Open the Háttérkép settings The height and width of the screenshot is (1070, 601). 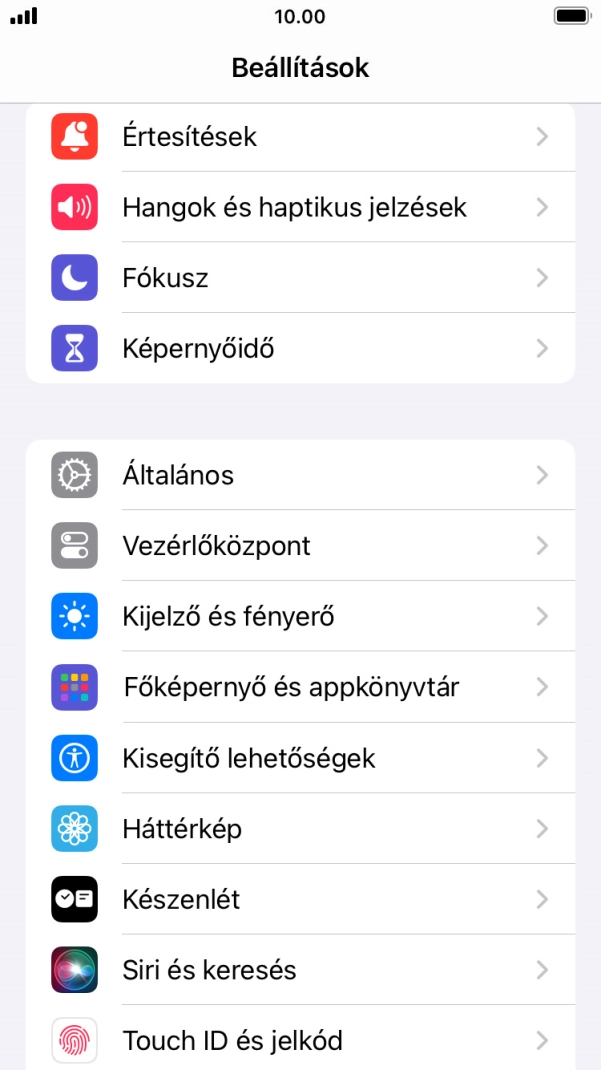click(300, 829)
